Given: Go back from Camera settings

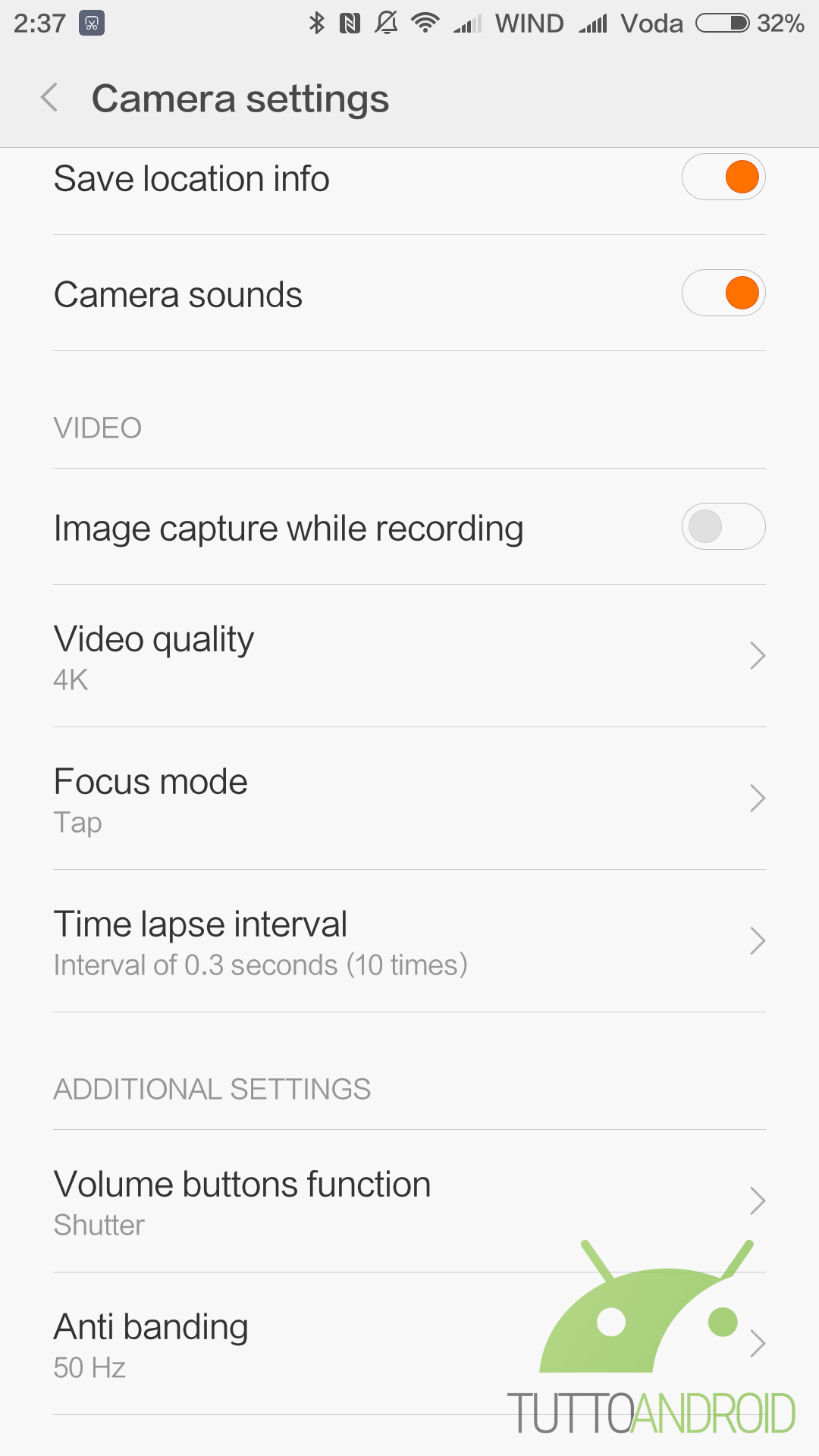Looking at the screenshot, I should tap(50, 98).
